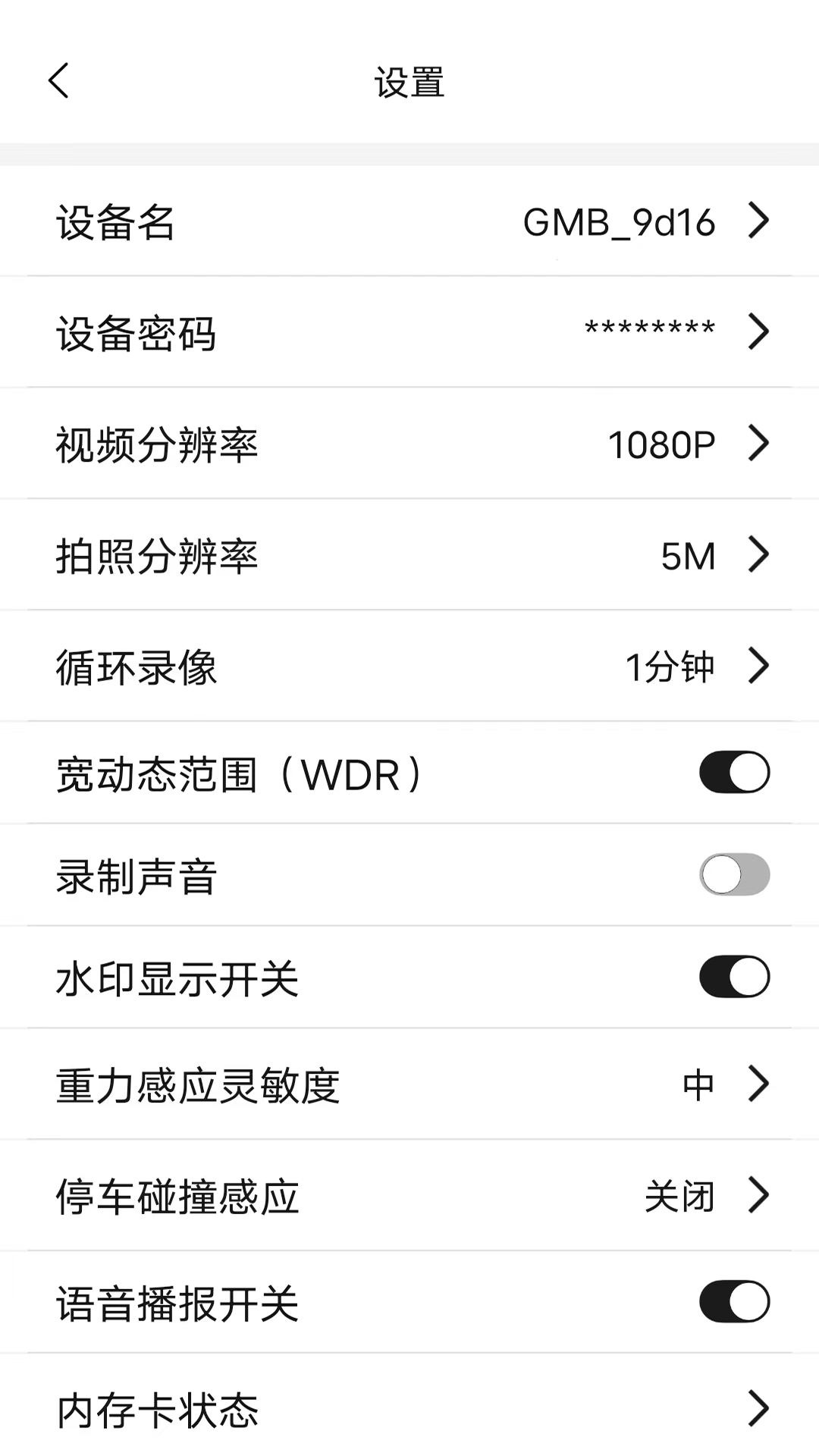
Task: Tap the chevron next to 内存卡状态
Action: [x=757, y=1409]
